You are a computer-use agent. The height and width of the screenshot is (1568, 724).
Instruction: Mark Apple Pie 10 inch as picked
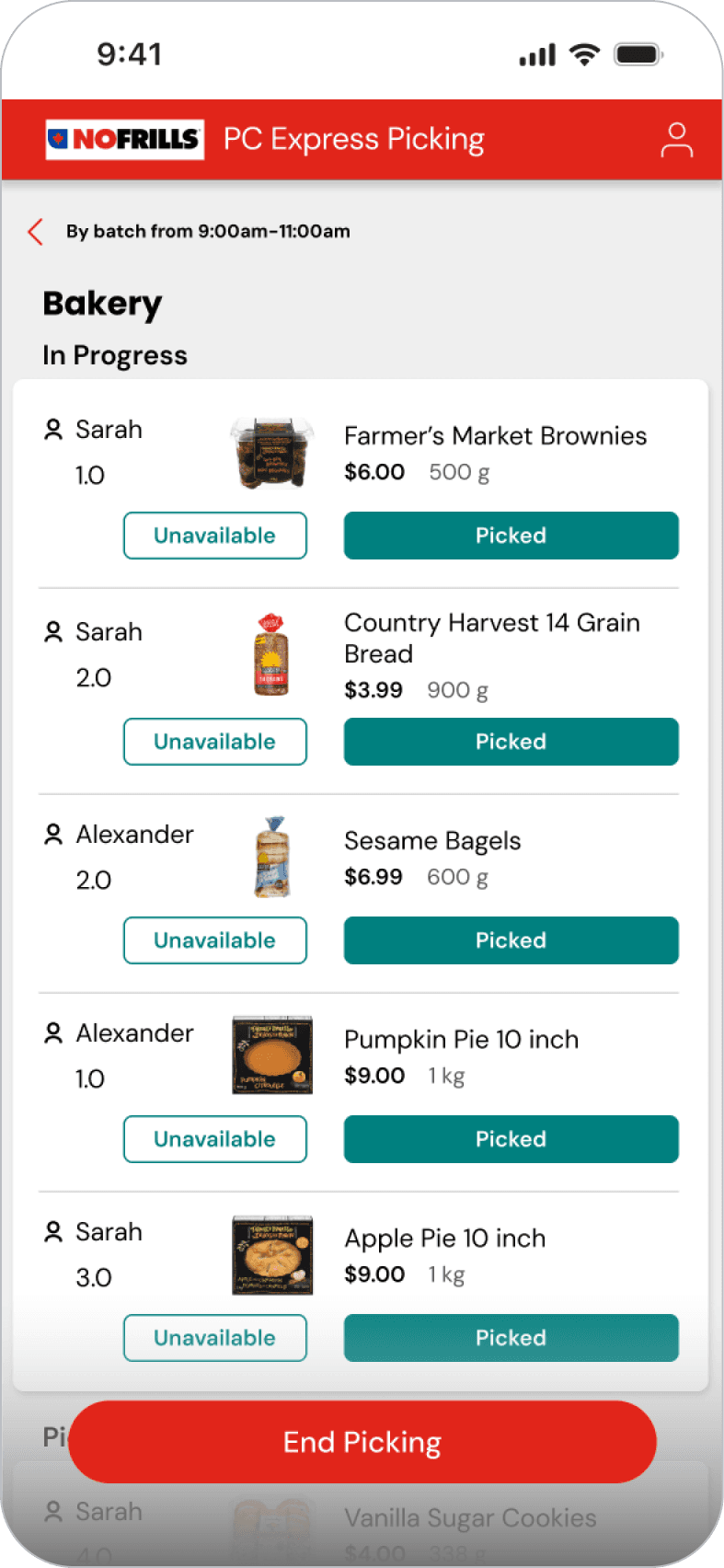click(511, 1338)
